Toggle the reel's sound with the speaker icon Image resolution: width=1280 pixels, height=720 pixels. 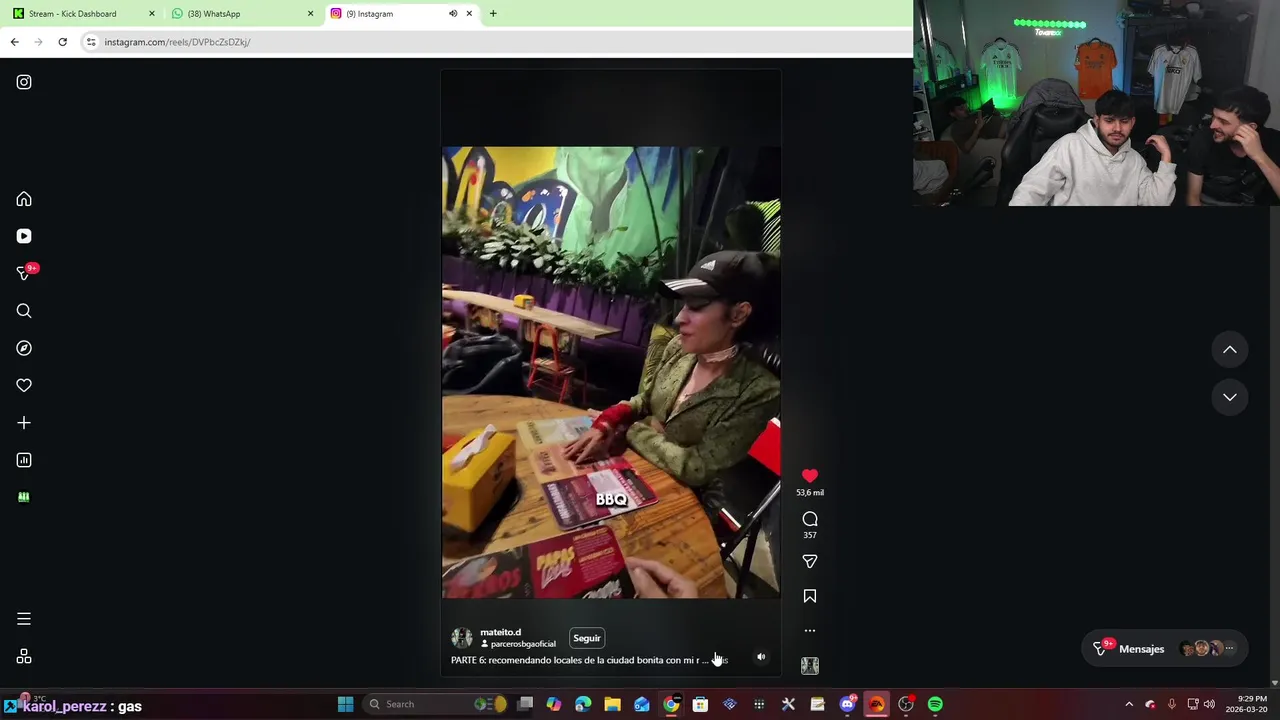761,657
